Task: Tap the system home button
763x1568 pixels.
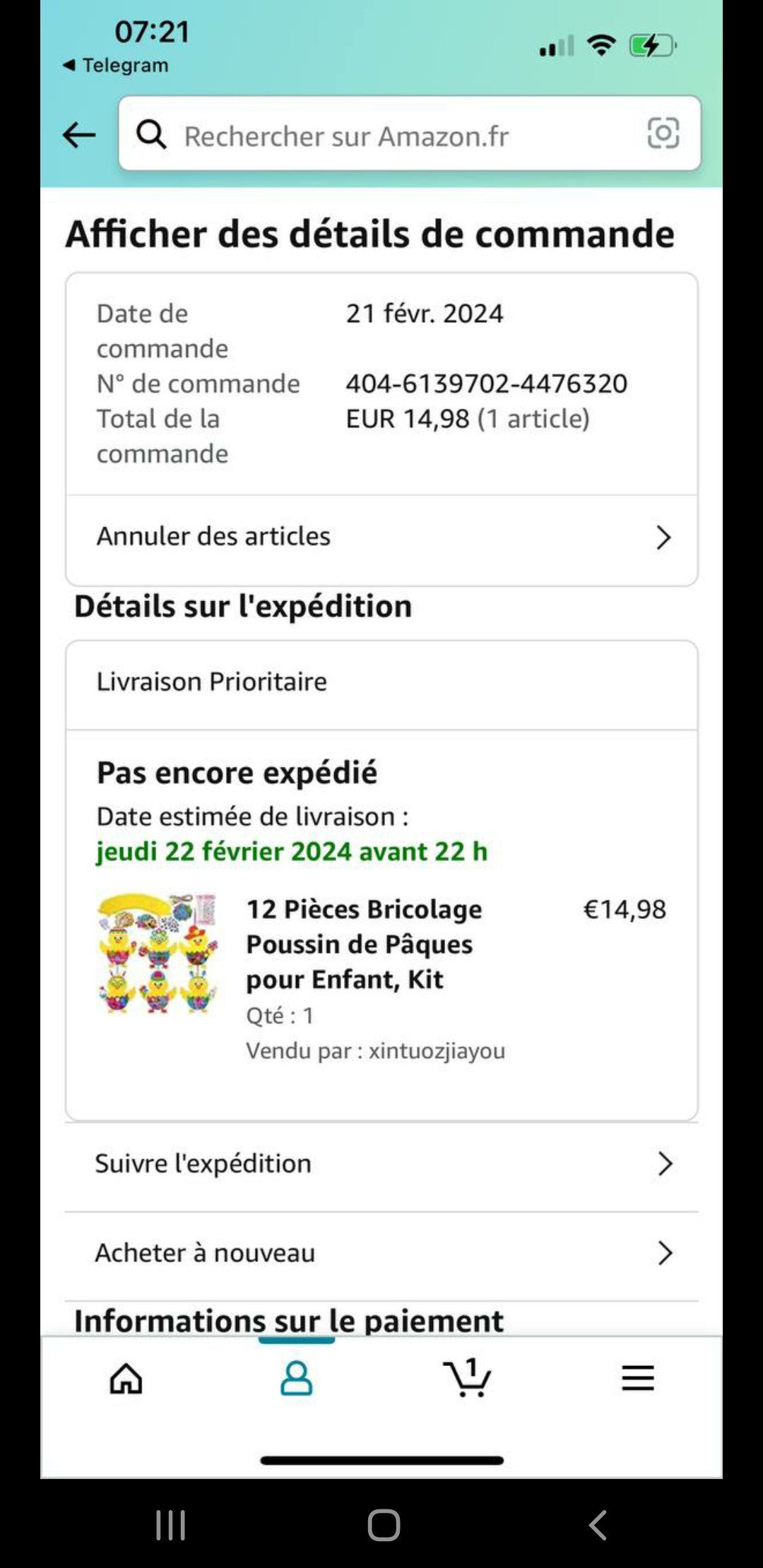Action: [384, 1525]
